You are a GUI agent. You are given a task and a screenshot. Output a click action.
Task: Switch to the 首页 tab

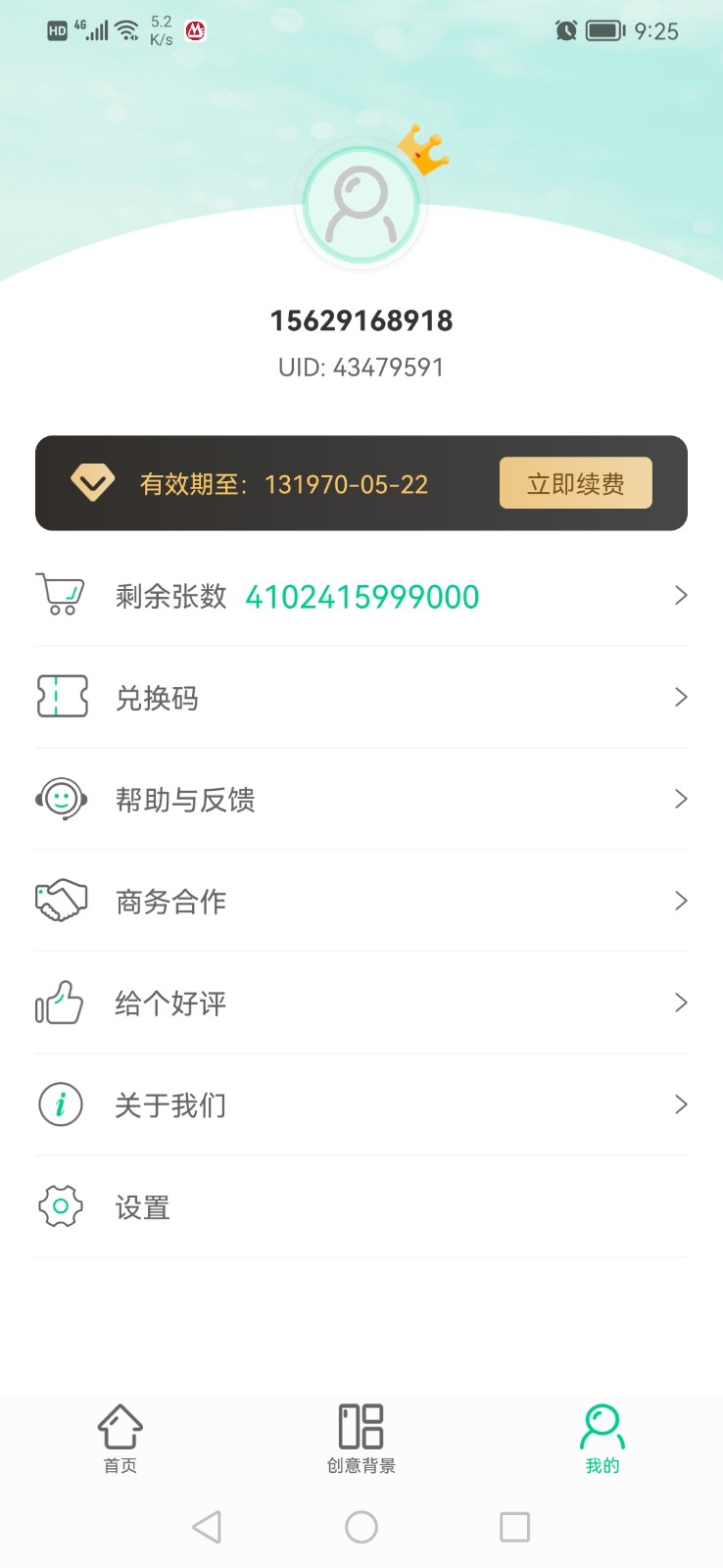click(120, 1438)
